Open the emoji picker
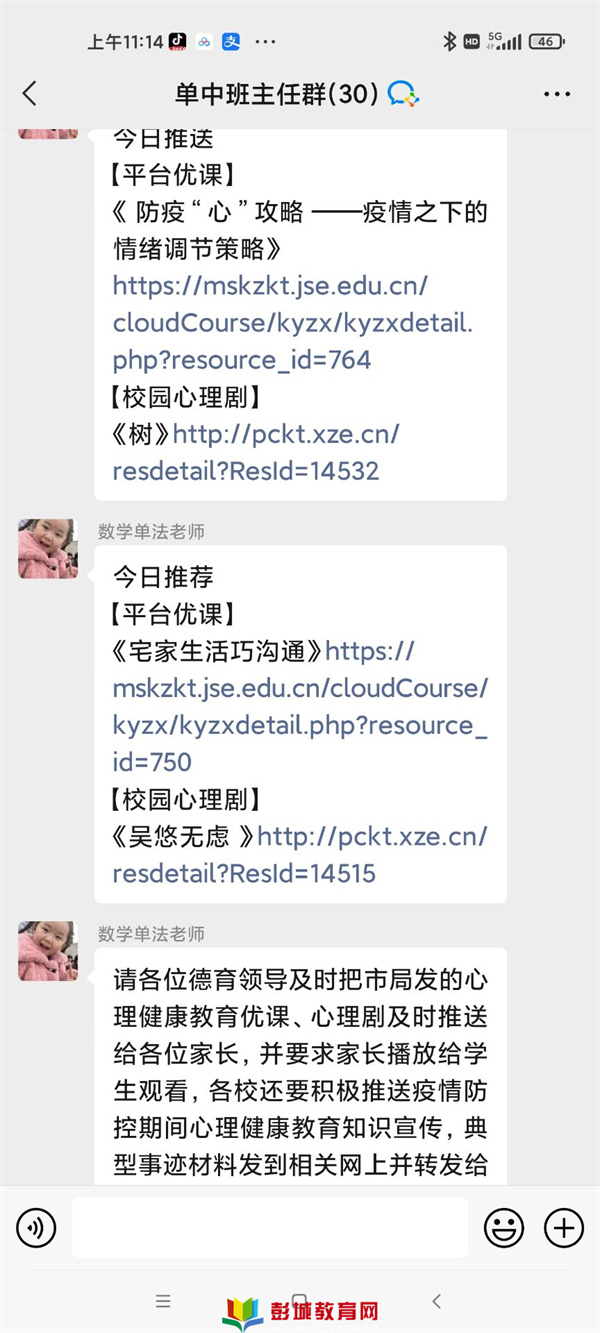 point(504,1227)
